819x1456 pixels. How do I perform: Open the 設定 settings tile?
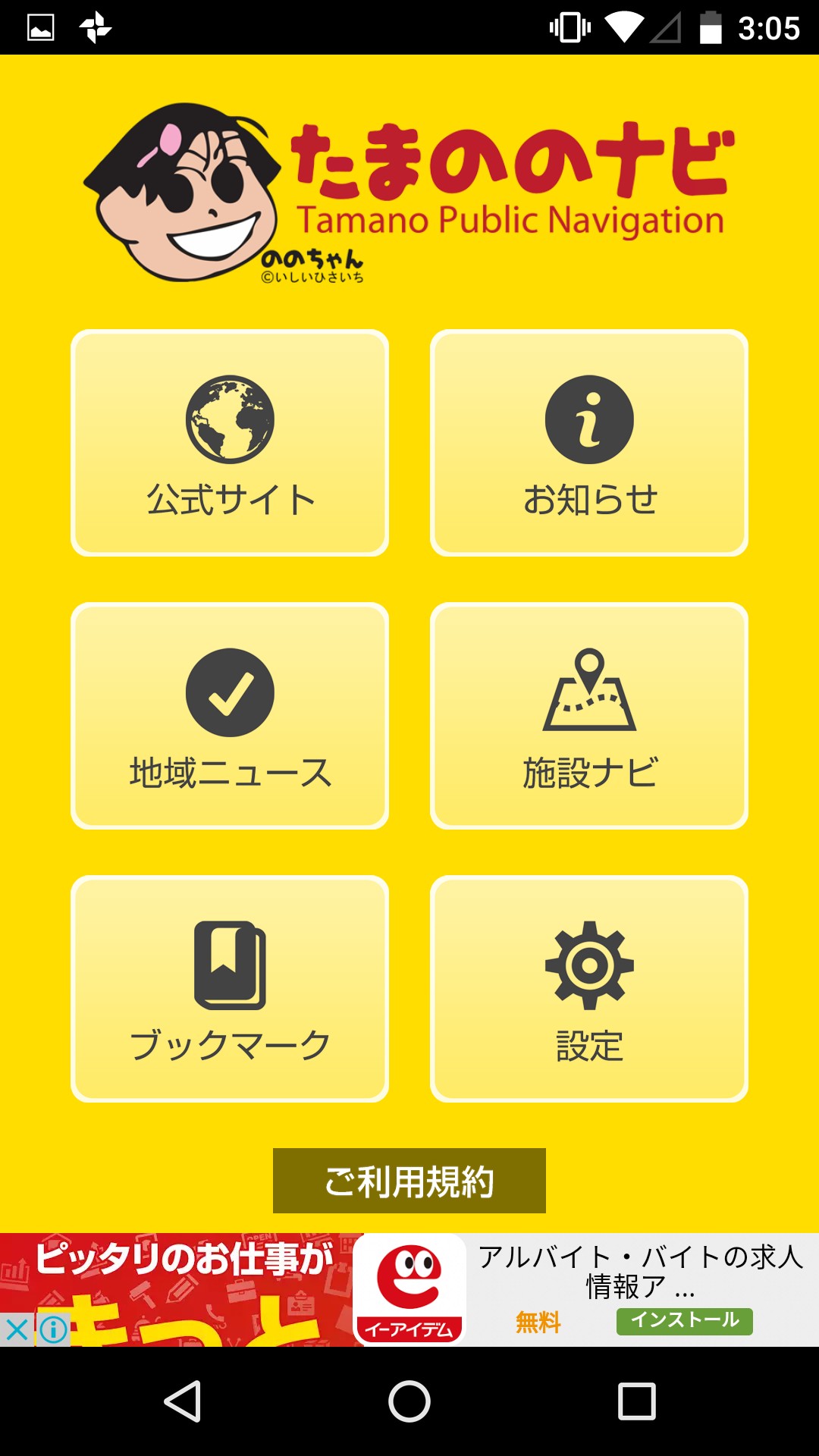coord(589,989)
